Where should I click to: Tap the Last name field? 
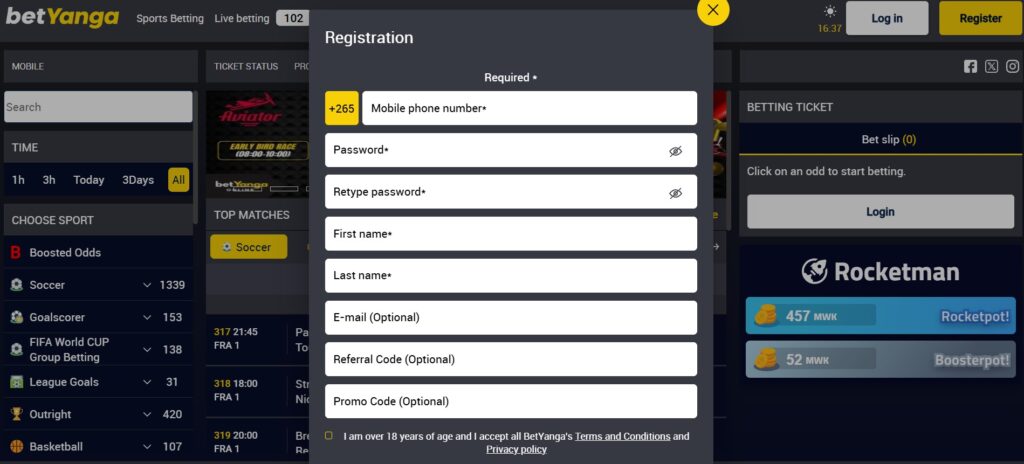click(510, 276)
